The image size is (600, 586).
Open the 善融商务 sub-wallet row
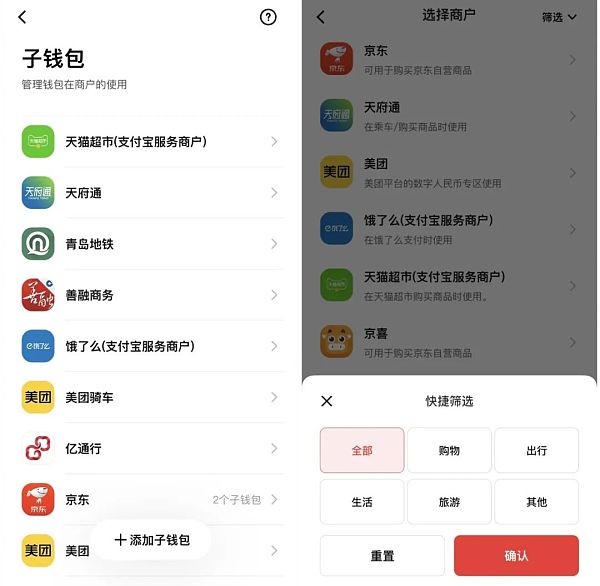150,295
